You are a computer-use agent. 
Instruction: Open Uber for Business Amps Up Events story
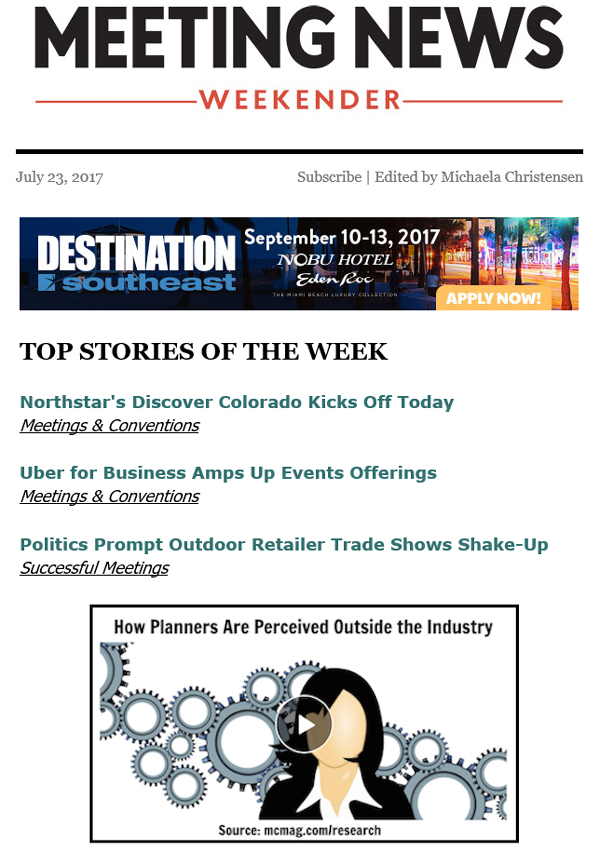click(x=228, y=472)
